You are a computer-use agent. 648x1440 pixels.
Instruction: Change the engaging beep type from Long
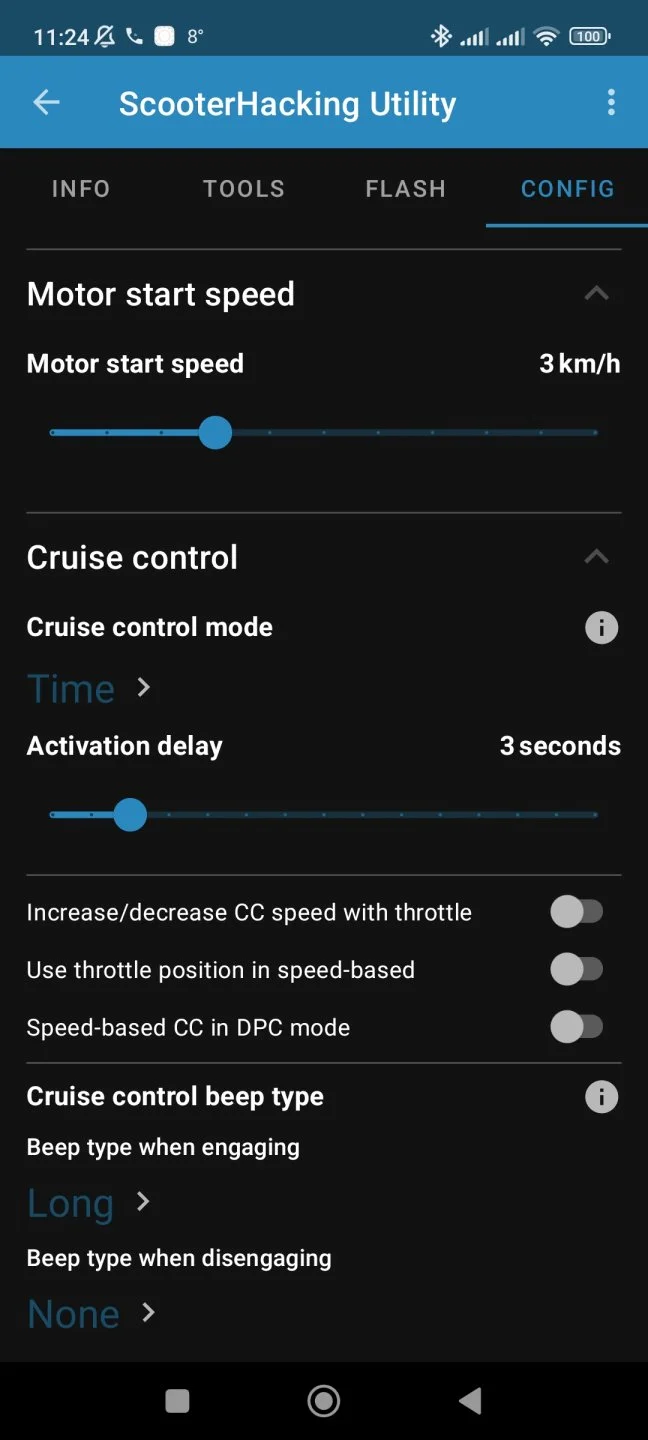pos(88,1203)
